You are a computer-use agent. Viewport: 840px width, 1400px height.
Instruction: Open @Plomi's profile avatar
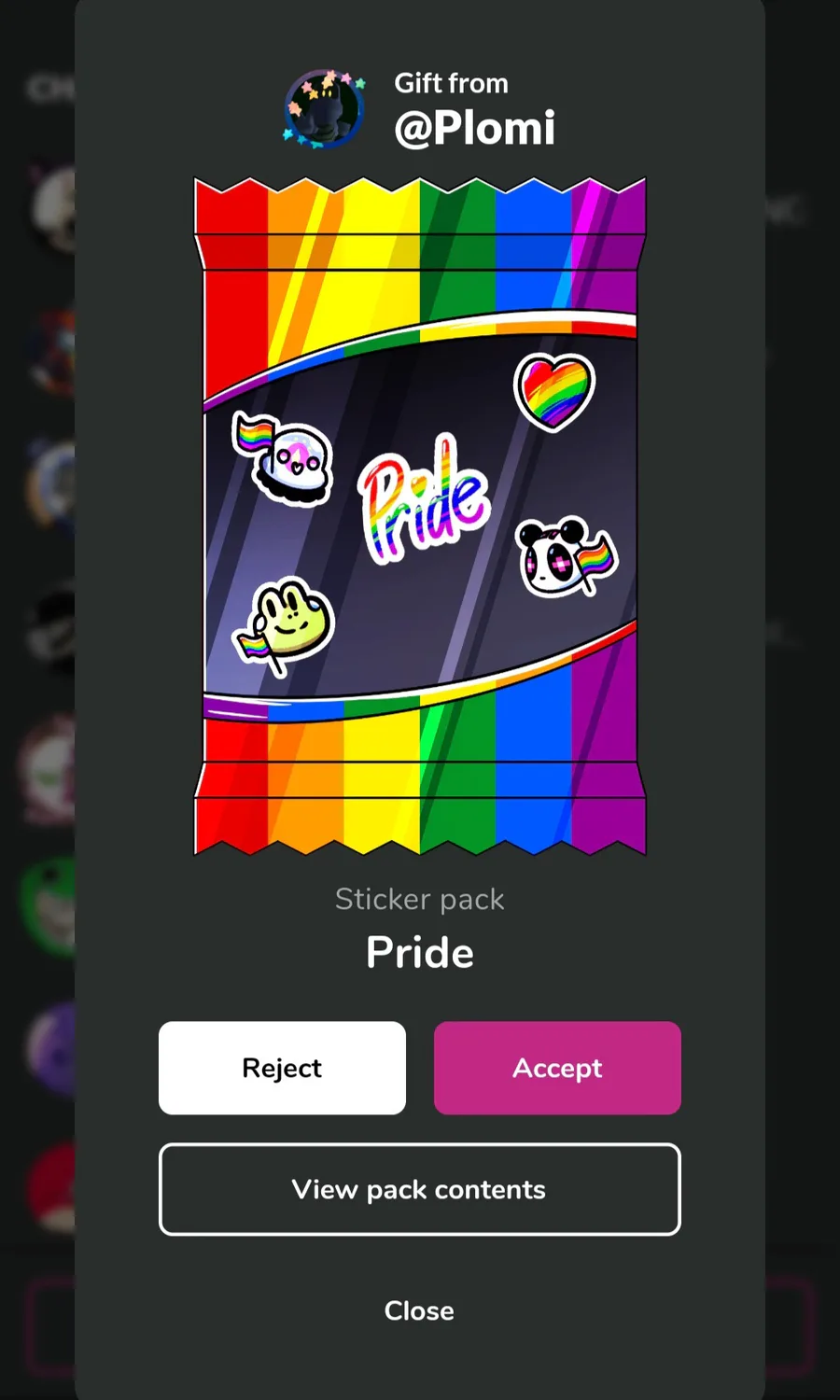coord(324,108)
